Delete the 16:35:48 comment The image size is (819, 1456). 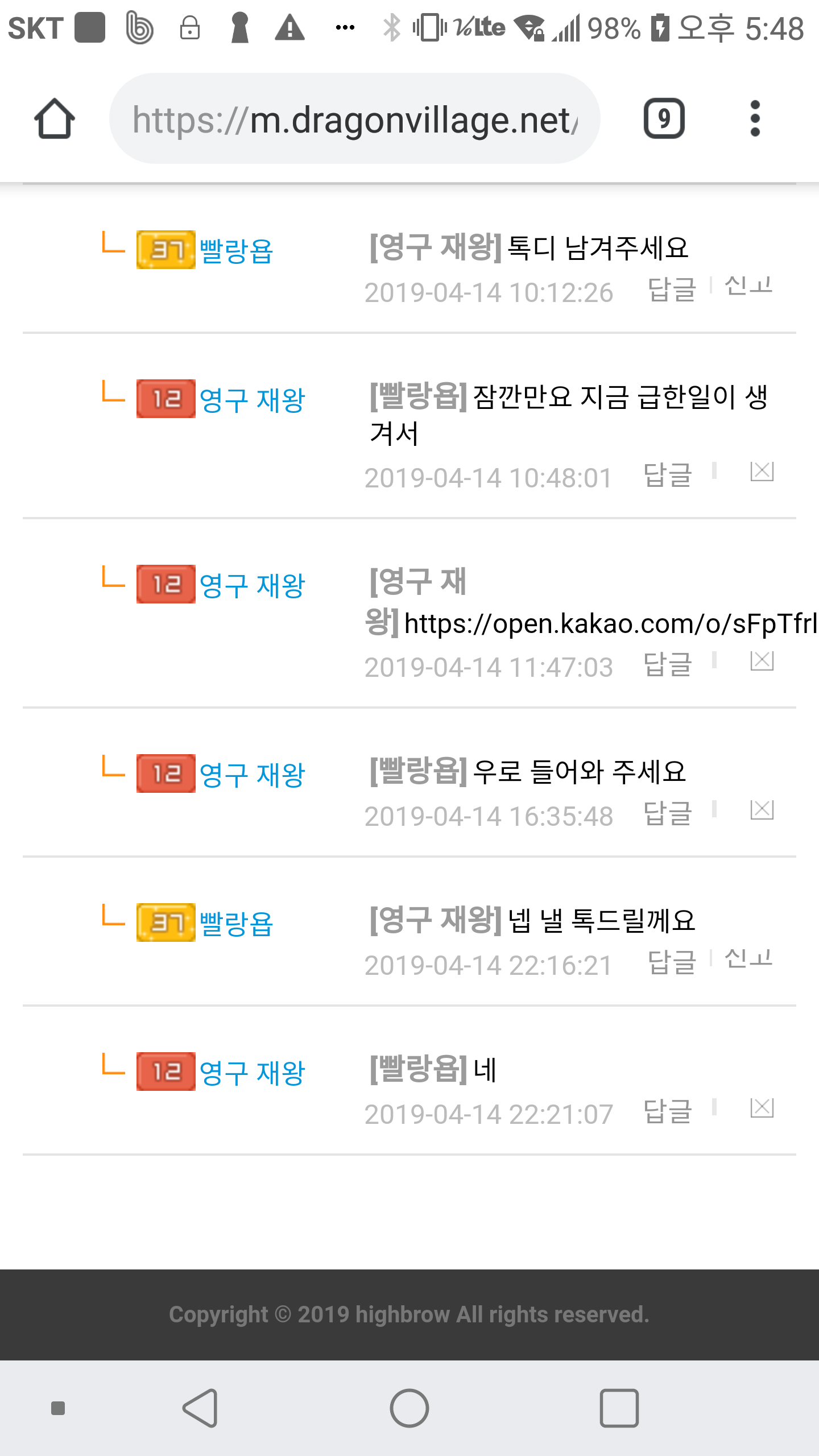click(762, 810)
